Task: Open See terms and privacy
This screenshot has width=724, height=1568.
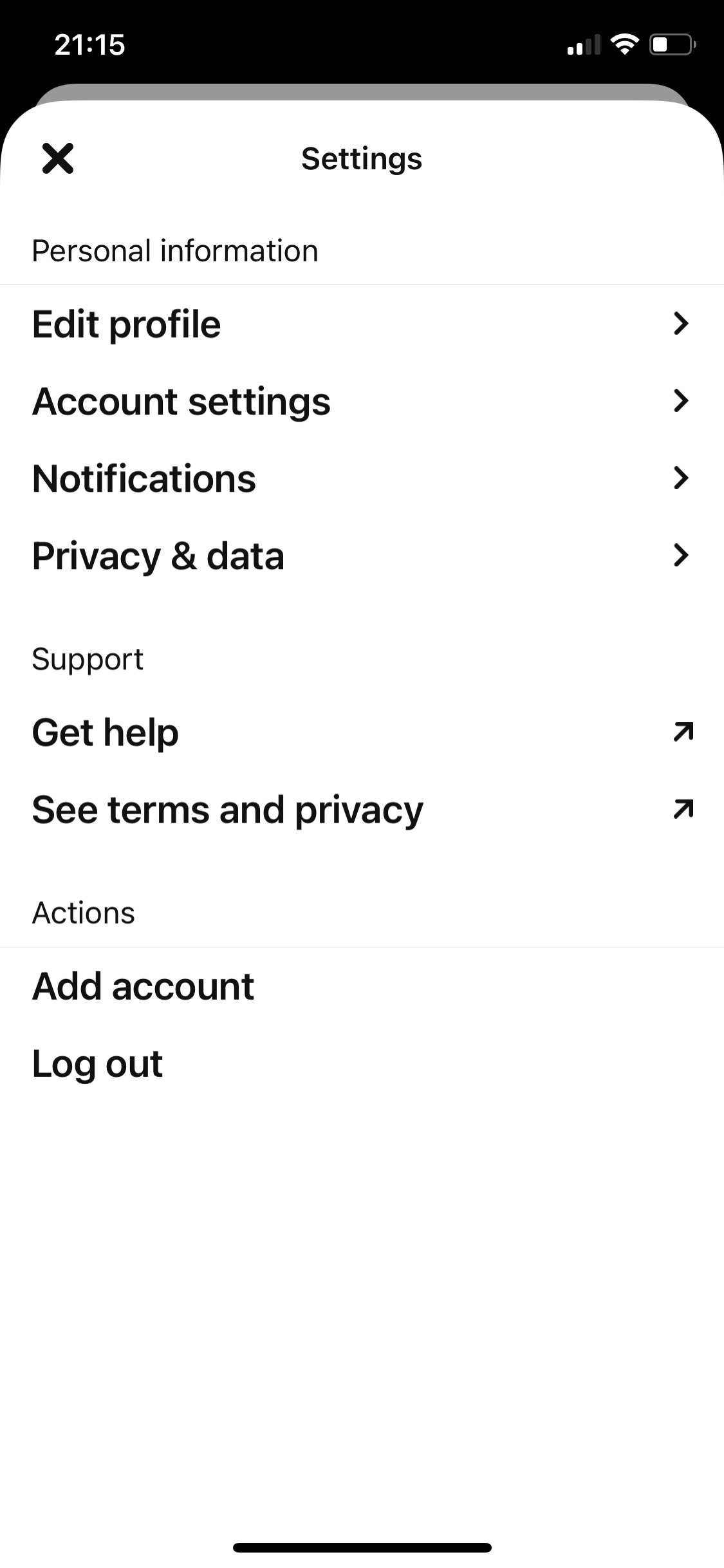Action: point(227,810)
